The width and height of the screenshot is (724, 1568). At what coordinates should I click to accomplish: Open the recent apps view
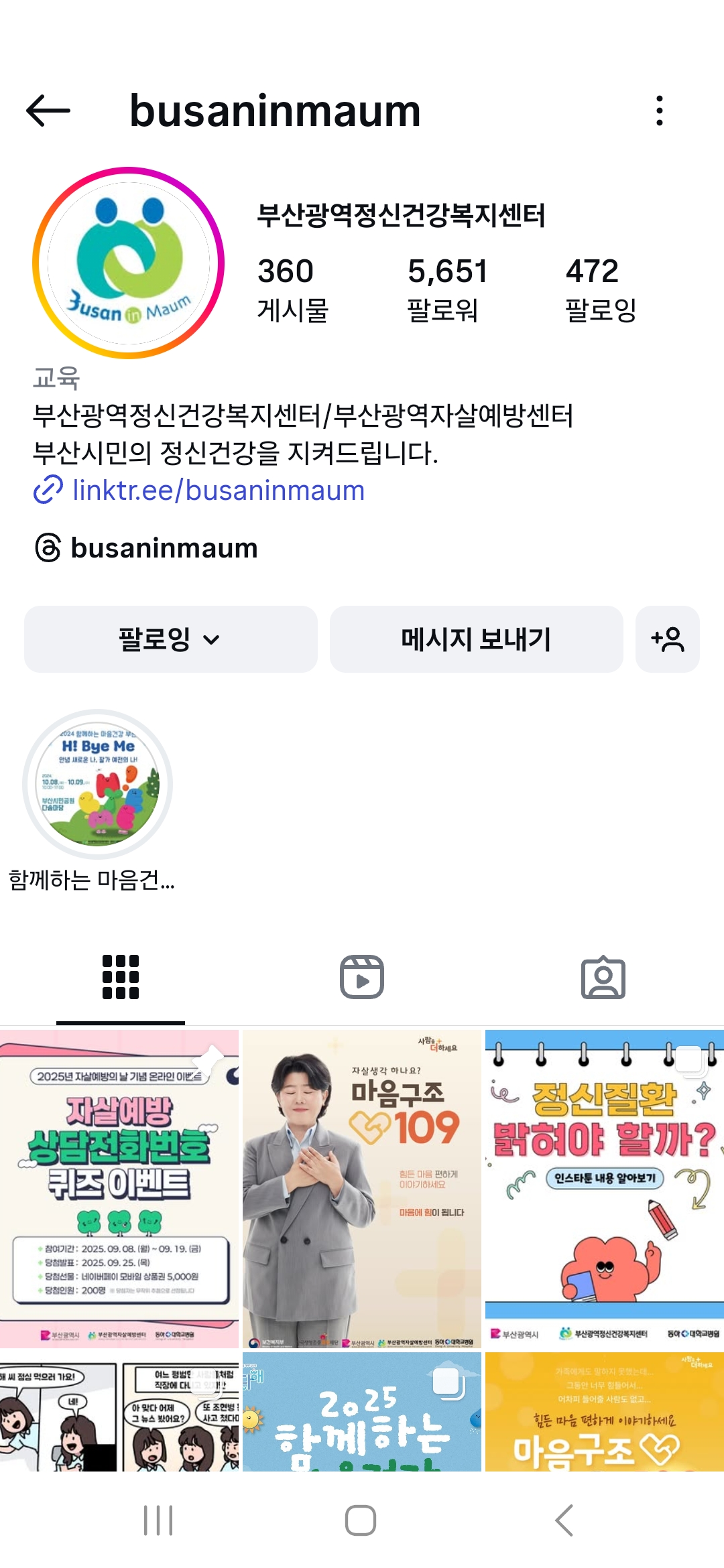pyautogui.click(x=158, y=1520)
